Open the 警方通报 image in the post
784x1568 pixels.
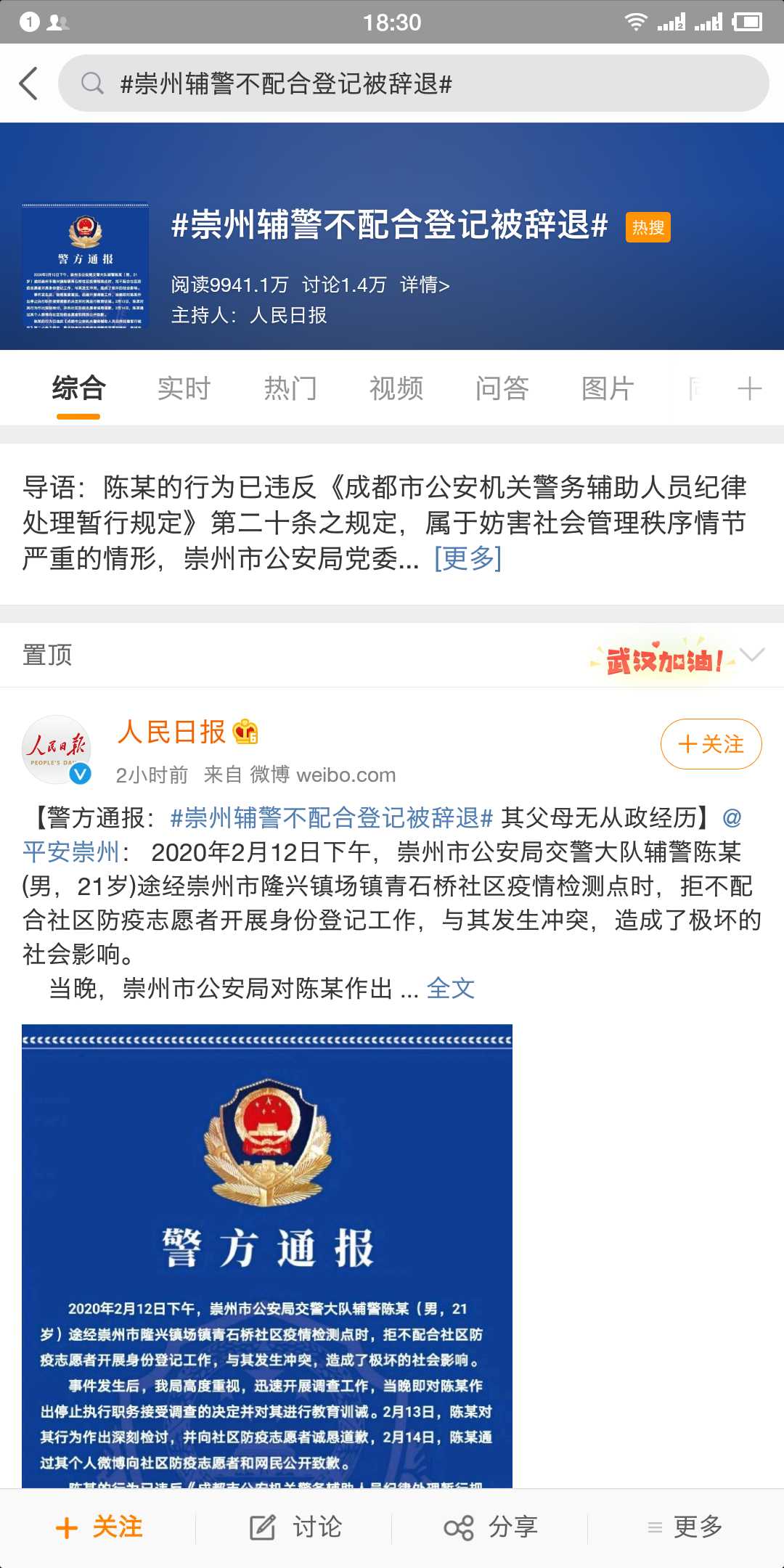point(267,1256)
